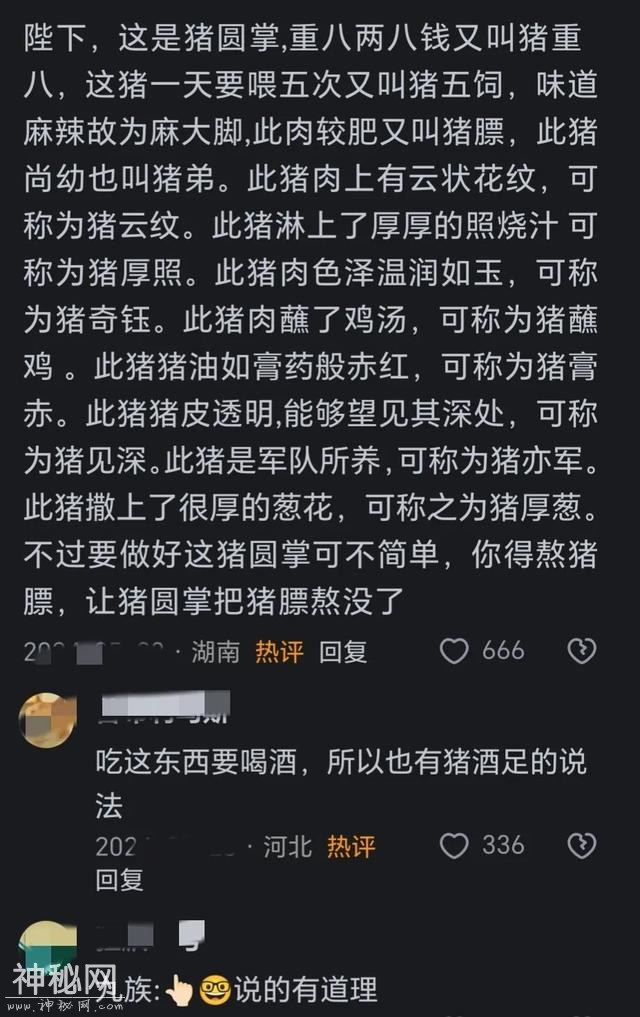Reply to the long Hunan comment
This screenshot has height=1017, width=640.
(343, 652)
